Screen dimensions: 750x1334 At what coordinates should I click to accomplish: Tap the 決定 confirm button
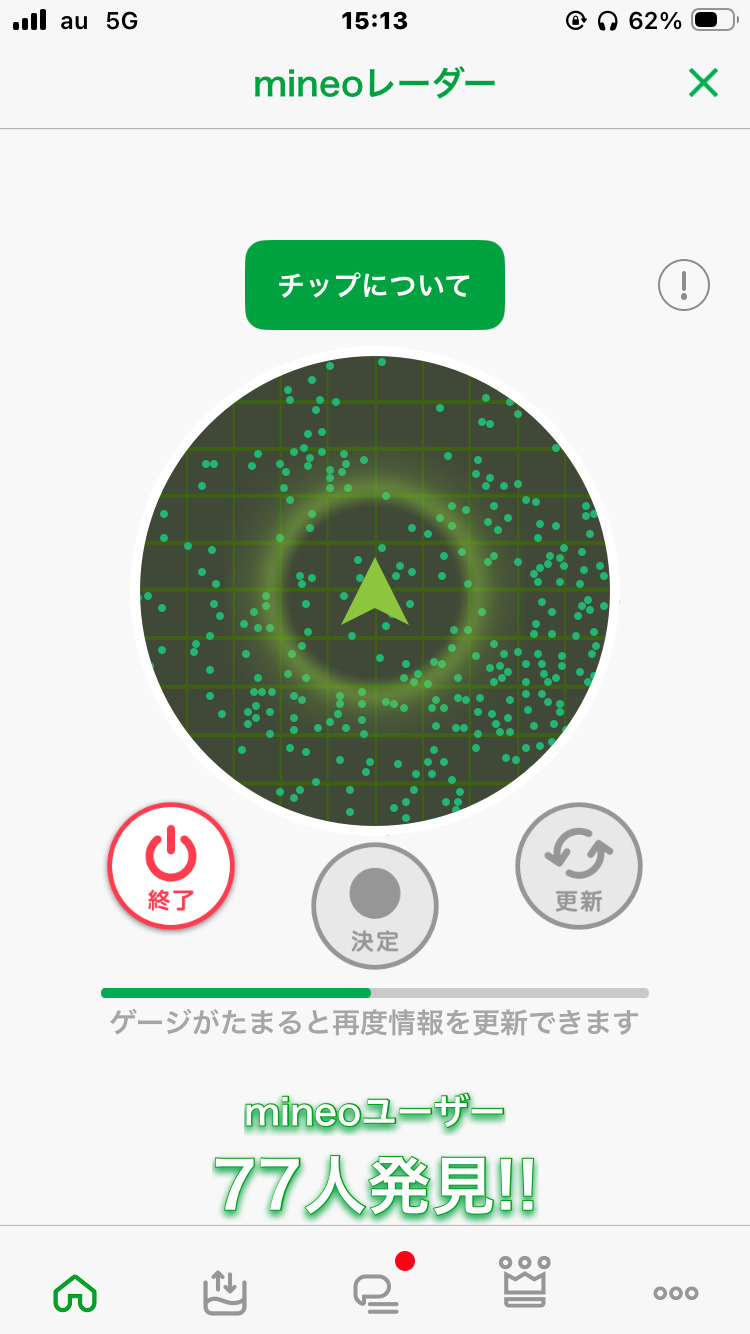click(x=375, y=906)
